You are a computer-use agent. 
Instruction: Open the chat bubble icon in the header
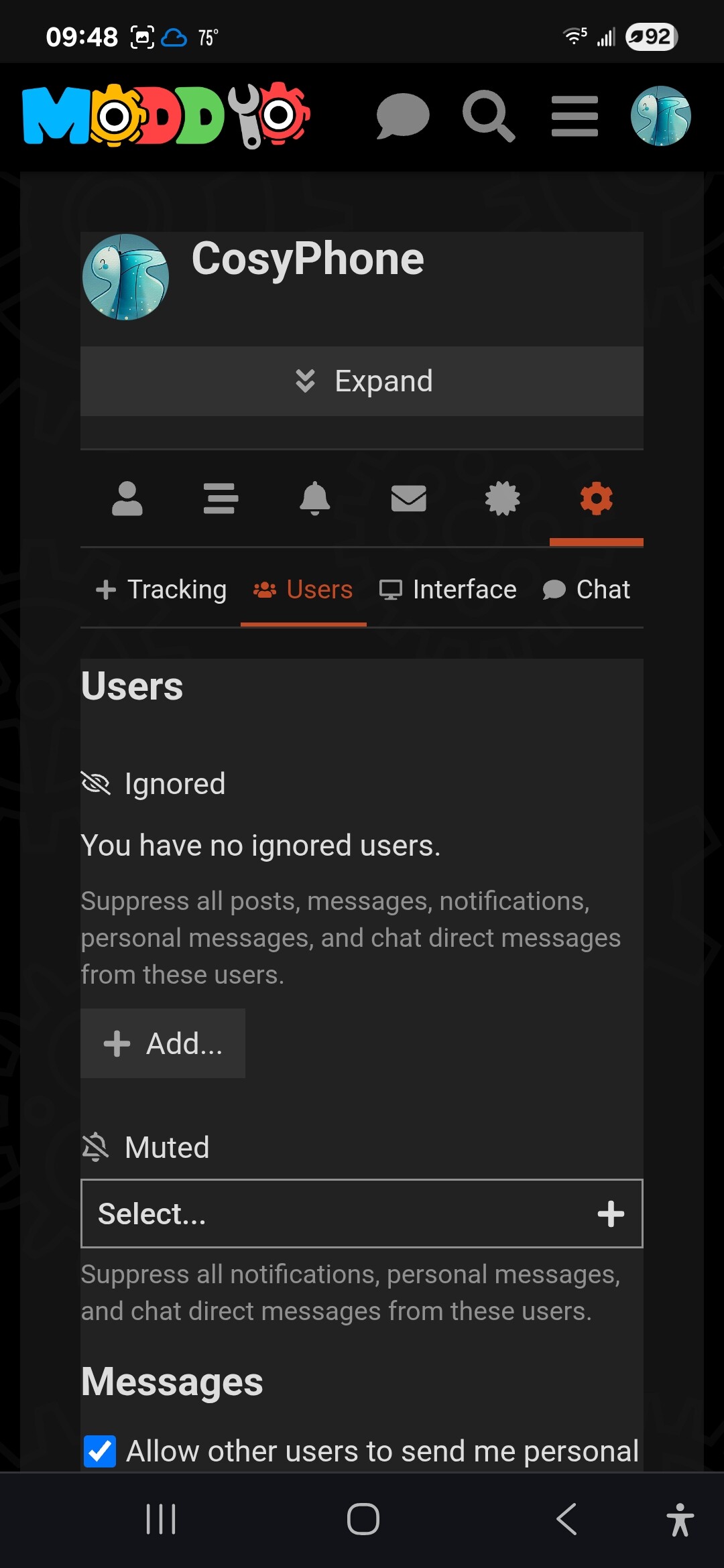click(x=402, y=116)
